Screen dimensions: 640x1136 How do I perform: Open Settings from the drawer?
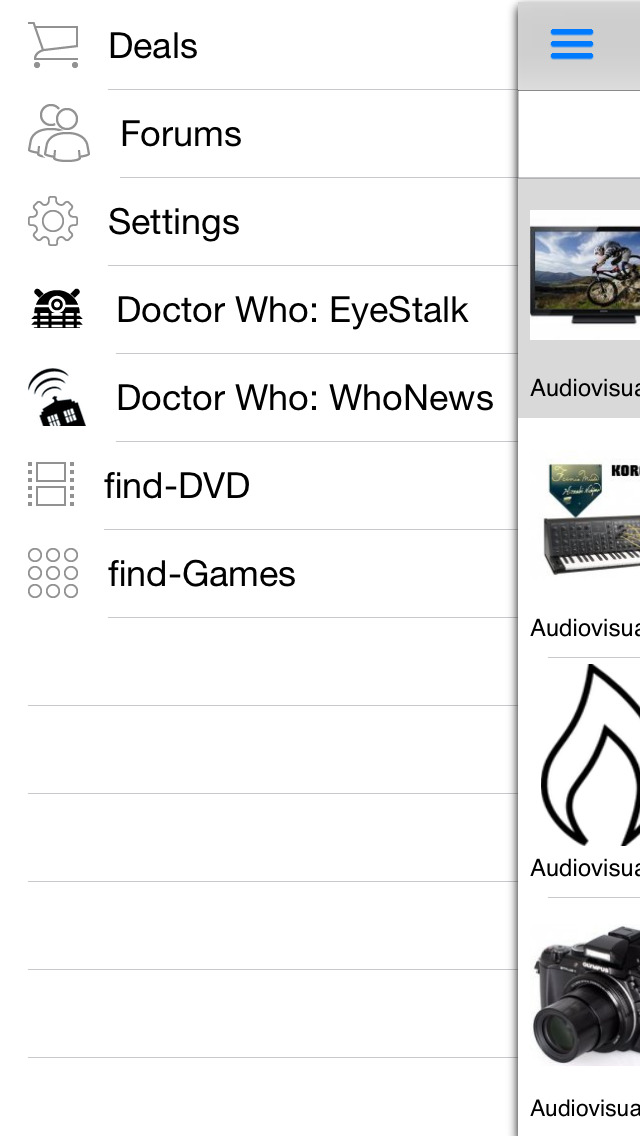click(x=259, y=222)
